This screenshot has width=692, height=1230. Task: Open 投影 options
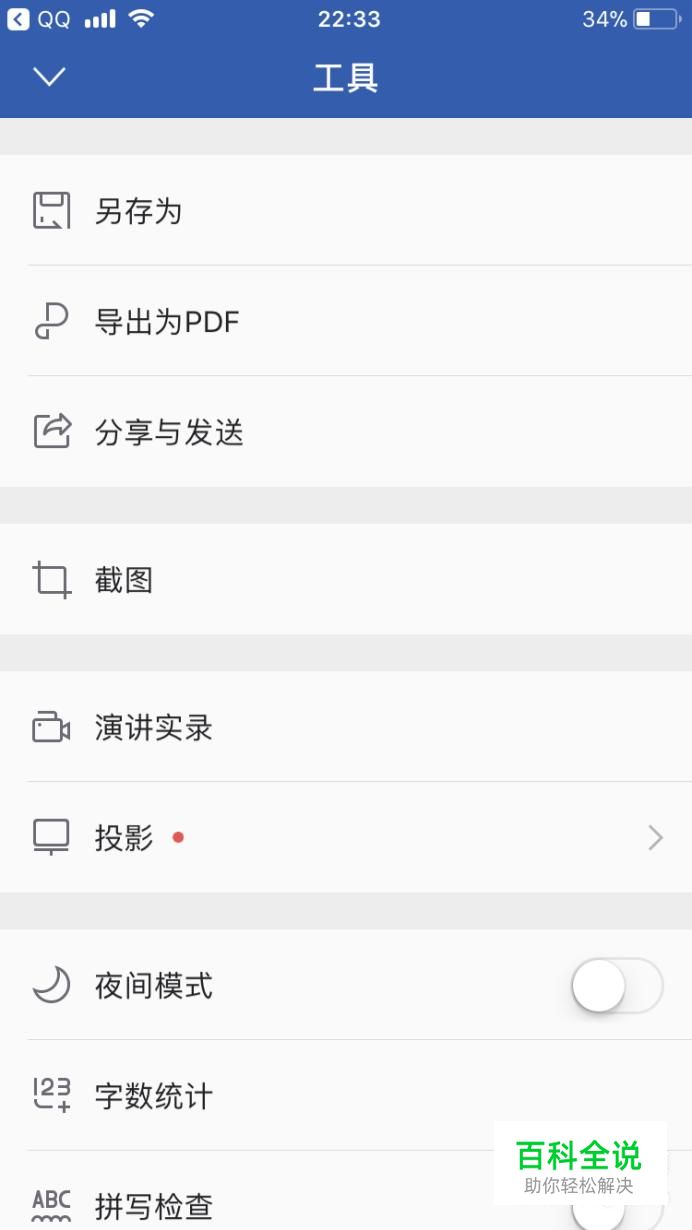point(346,837)
